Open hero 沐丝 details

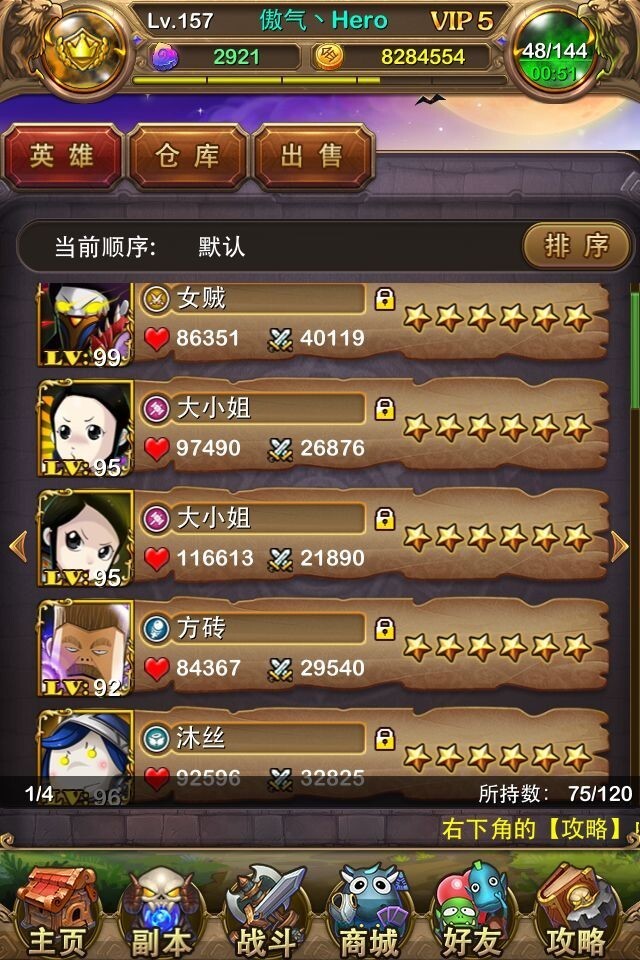pyautogui.click(x=320, y=750)
